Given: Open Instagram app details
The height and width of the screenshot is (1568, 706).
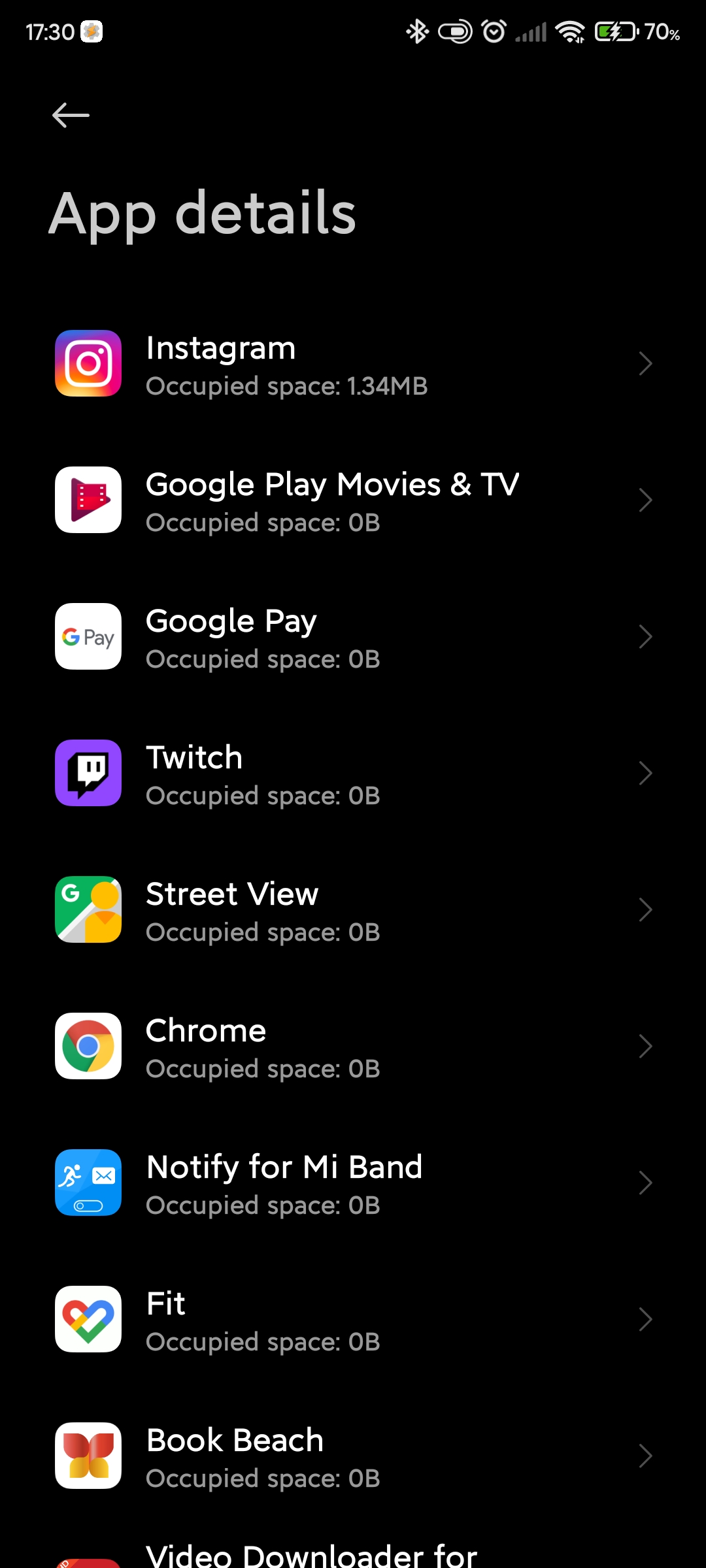Looking at the screenshot, I should (353, 363).
